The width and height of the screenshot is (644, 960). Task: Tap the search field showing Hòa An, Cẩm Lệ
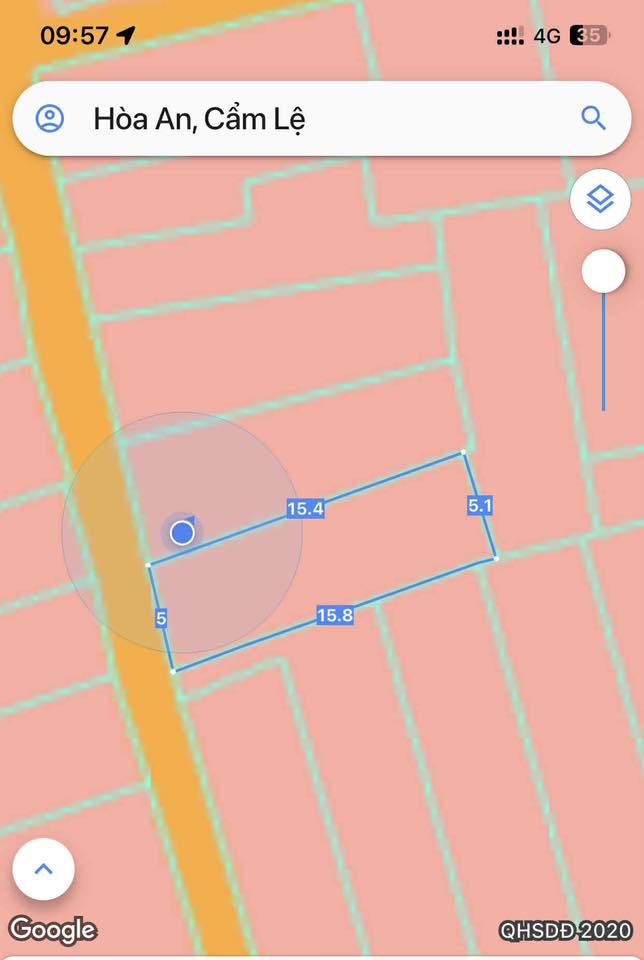pyautogui.click(x=300, y=119)
